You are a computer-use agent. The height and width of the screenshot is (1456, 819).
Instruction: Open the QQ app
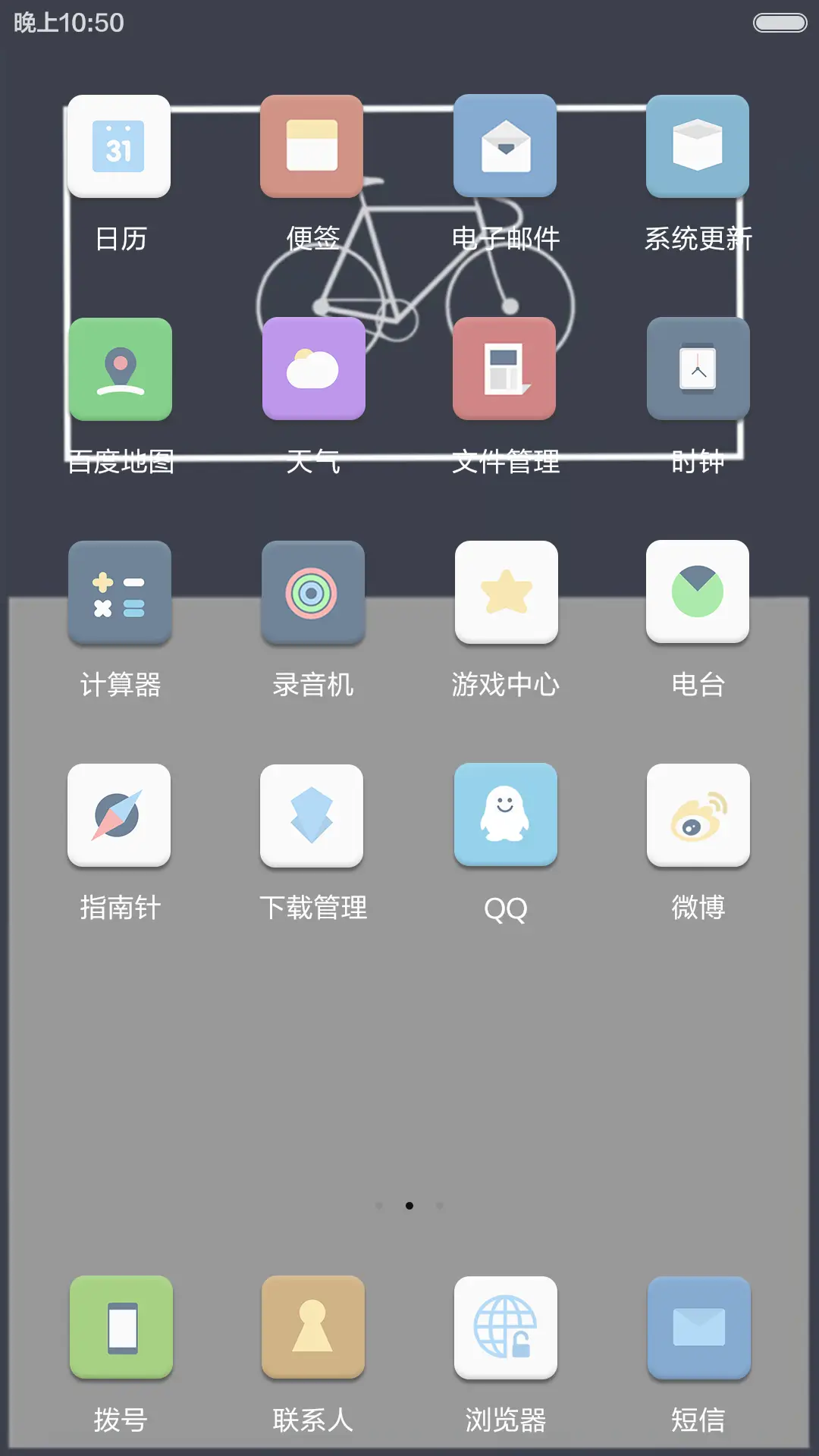pyautogui.click(x=506, y=814)
